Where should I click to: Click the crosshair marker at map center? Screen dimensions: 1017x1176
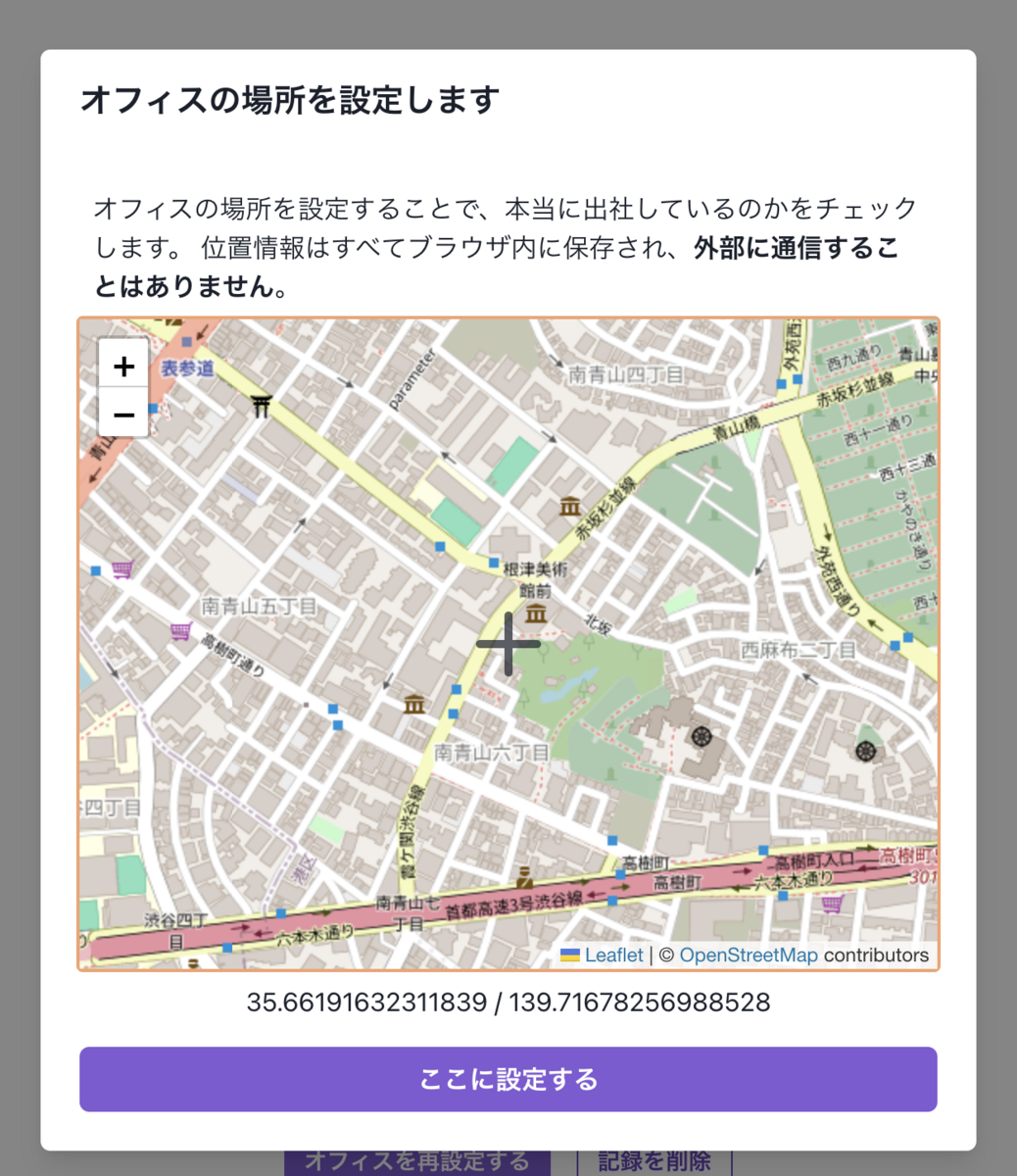pos(509,646)
